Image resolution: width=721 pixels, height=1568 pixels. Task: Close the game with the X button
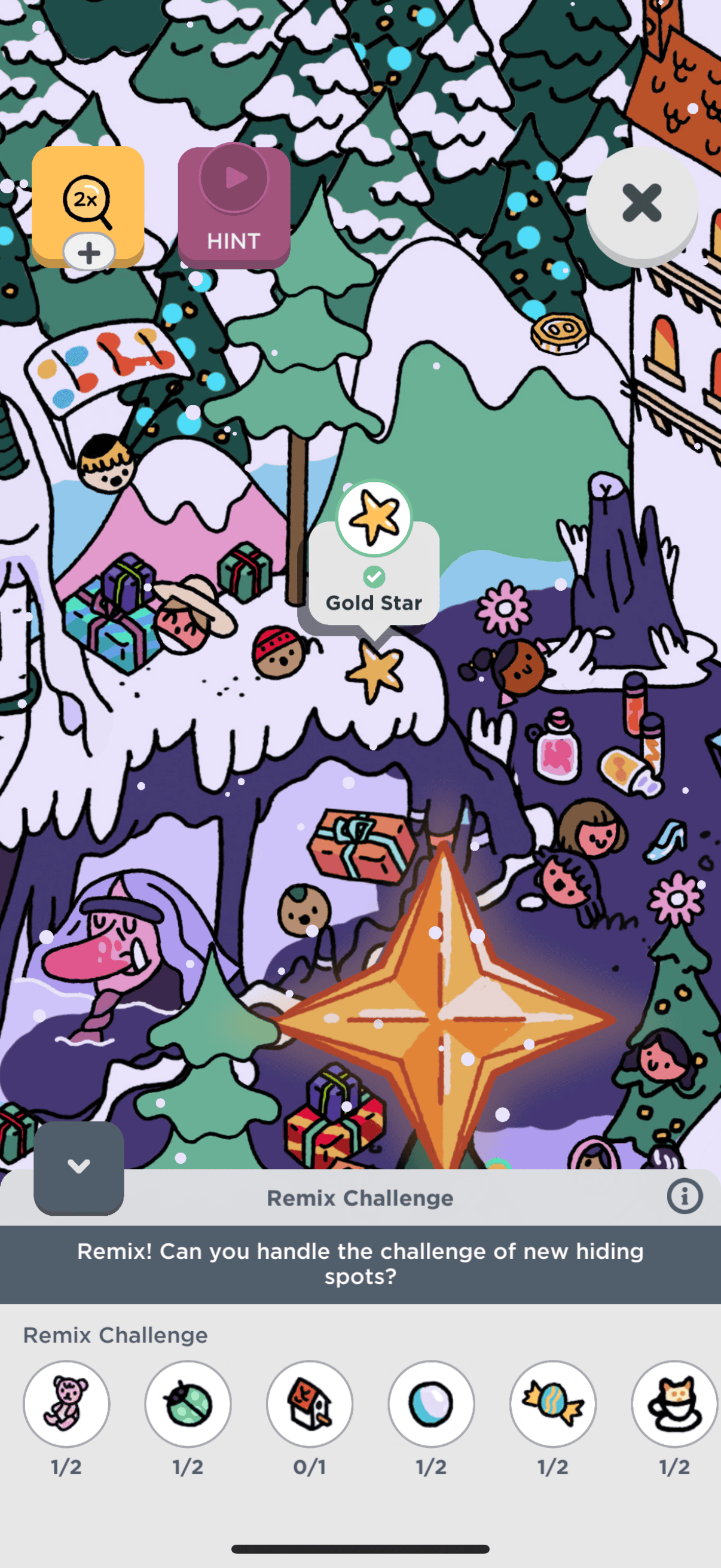(x=641, y=203)
